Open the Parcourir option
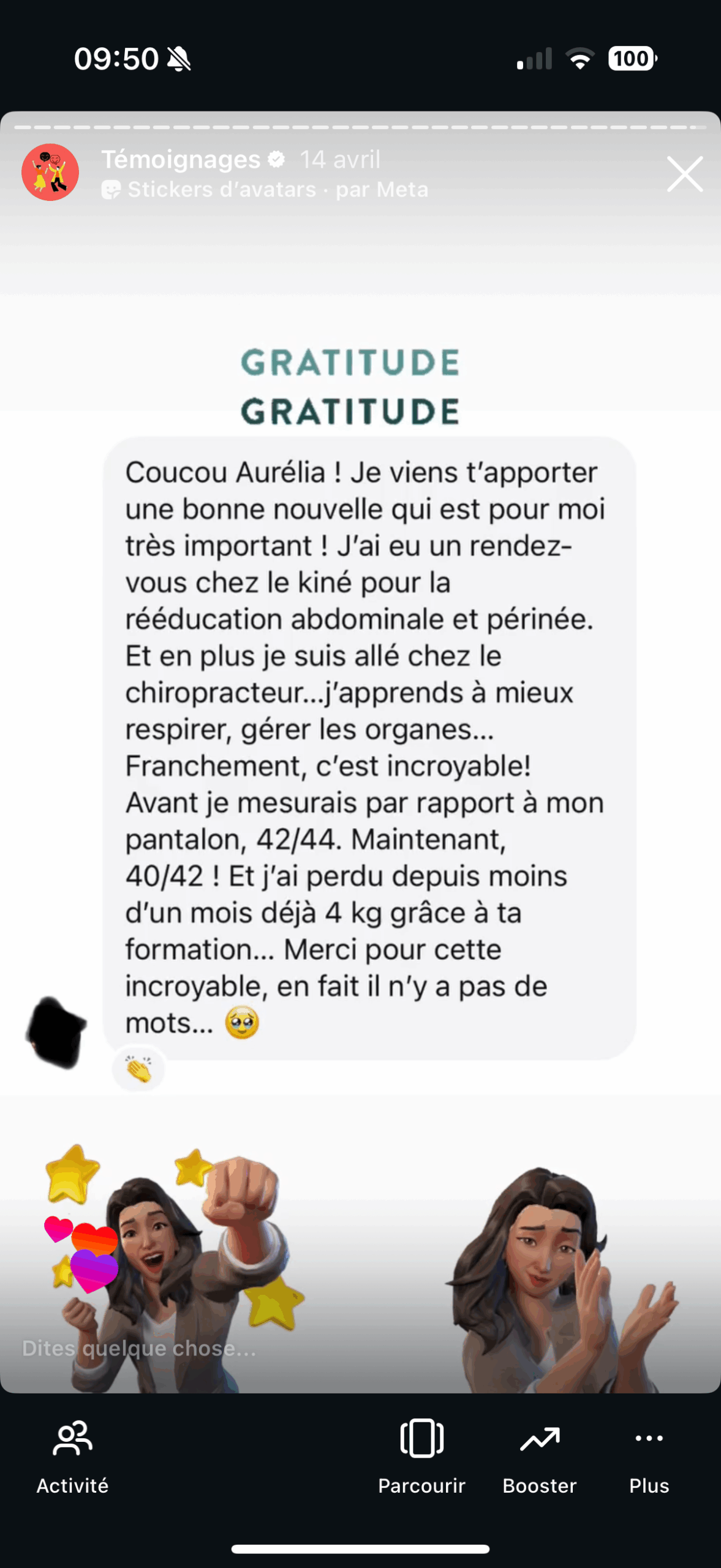Image resolution: width=721 pixels, height=1568 pixels. (421, 1457)
